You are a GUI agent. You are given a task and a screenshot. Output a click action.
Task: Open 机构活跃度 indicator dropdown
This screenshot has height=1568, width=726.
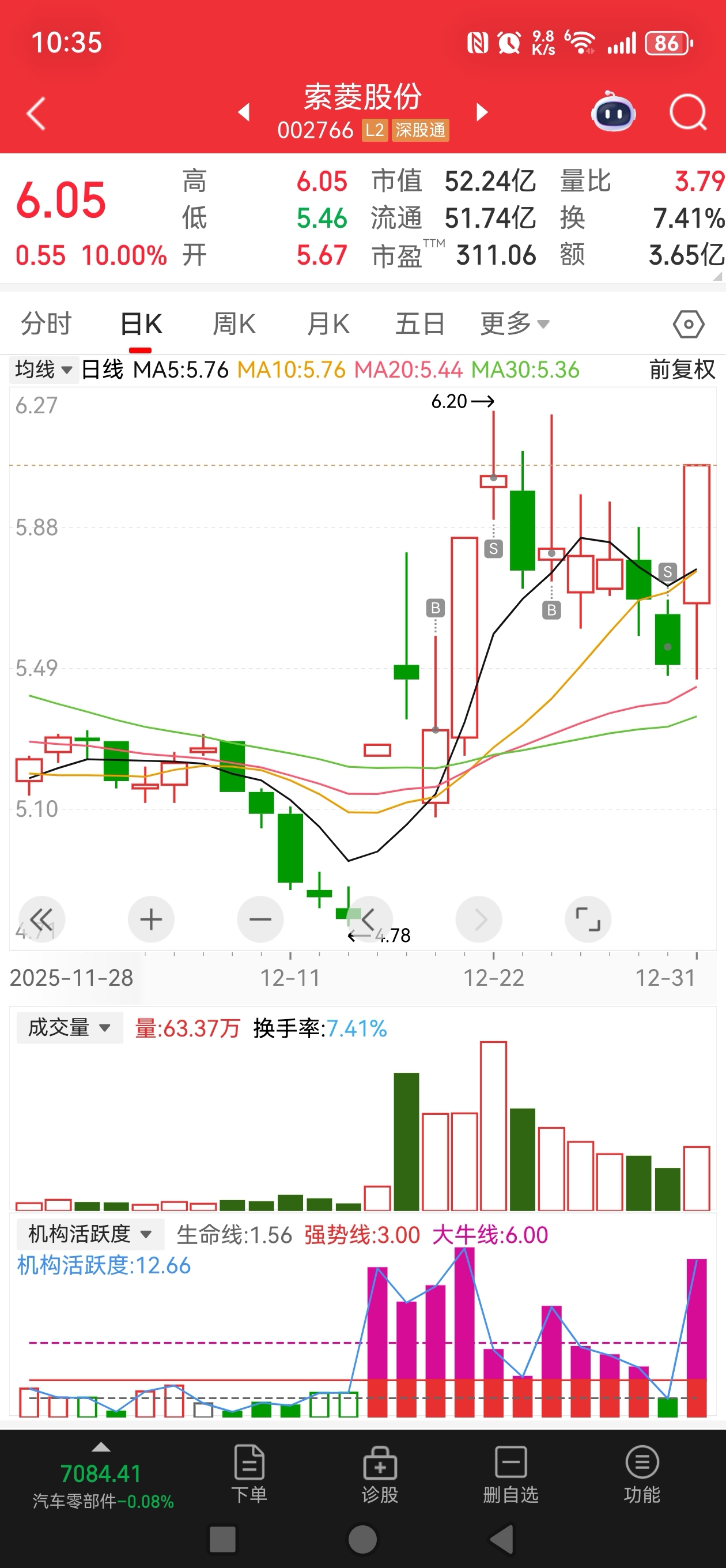(x=89, y=1234)
